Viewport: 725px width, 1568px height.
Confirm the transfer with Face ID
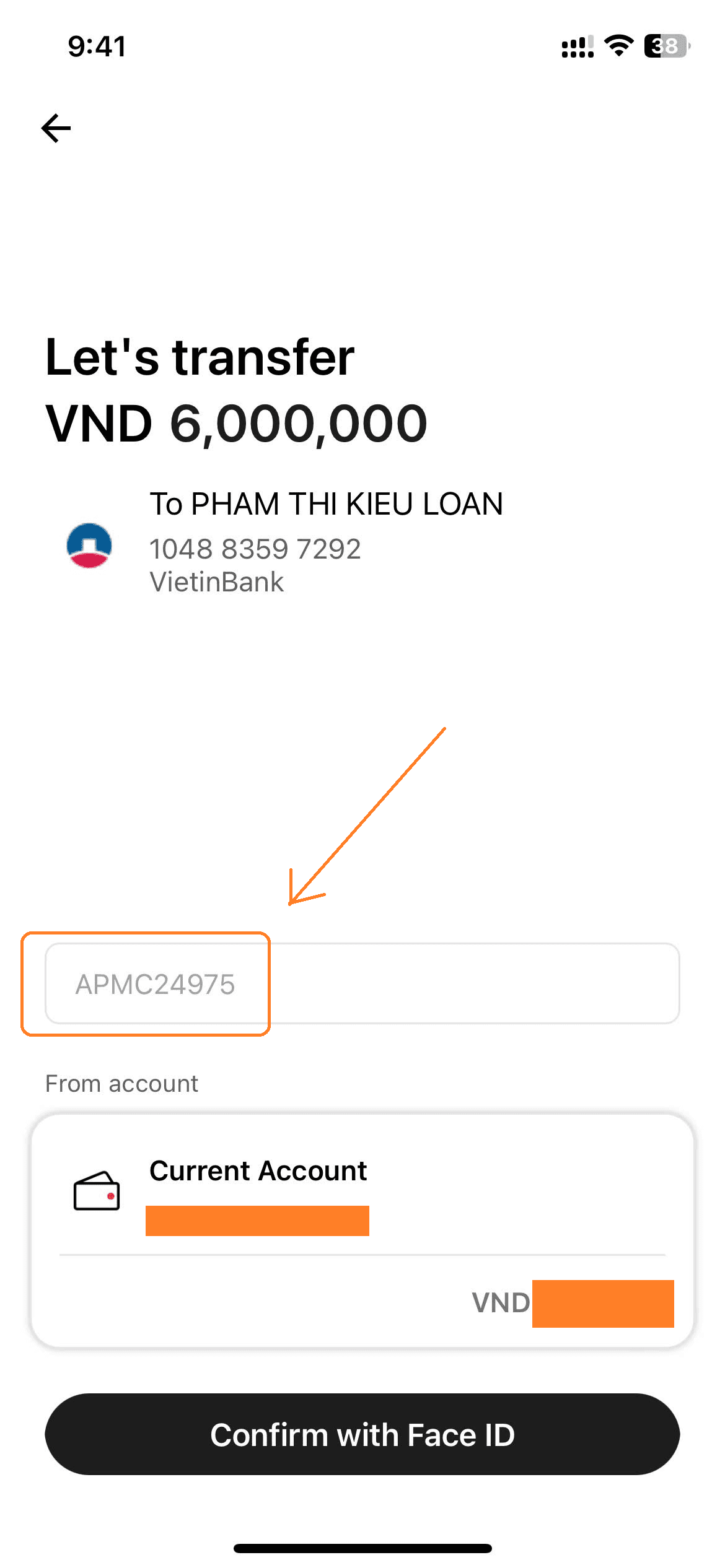(362, 1434)
